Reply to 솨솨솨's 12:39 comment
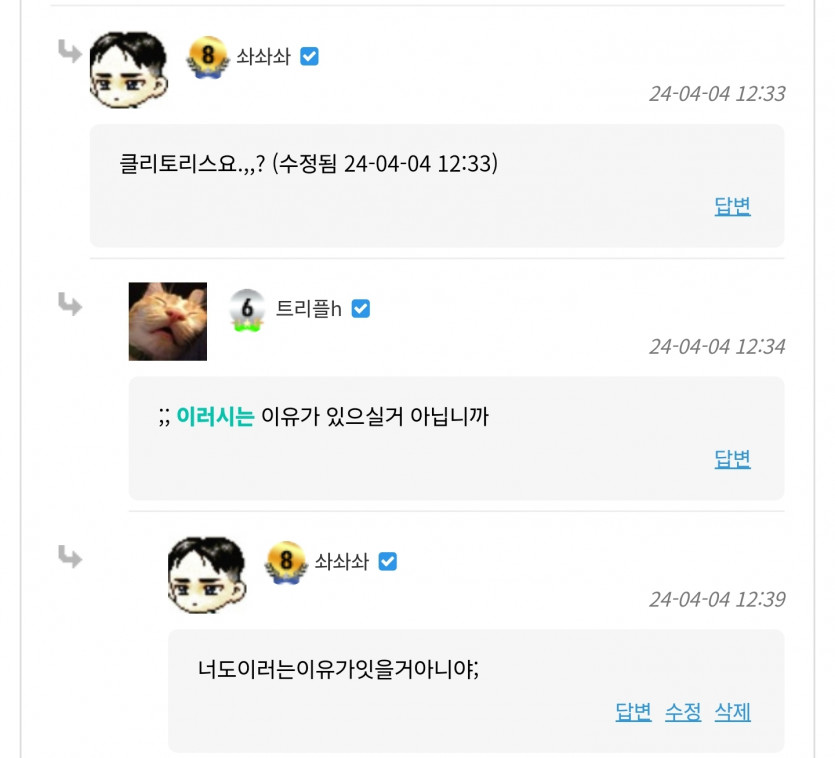 tap(633, 713)
